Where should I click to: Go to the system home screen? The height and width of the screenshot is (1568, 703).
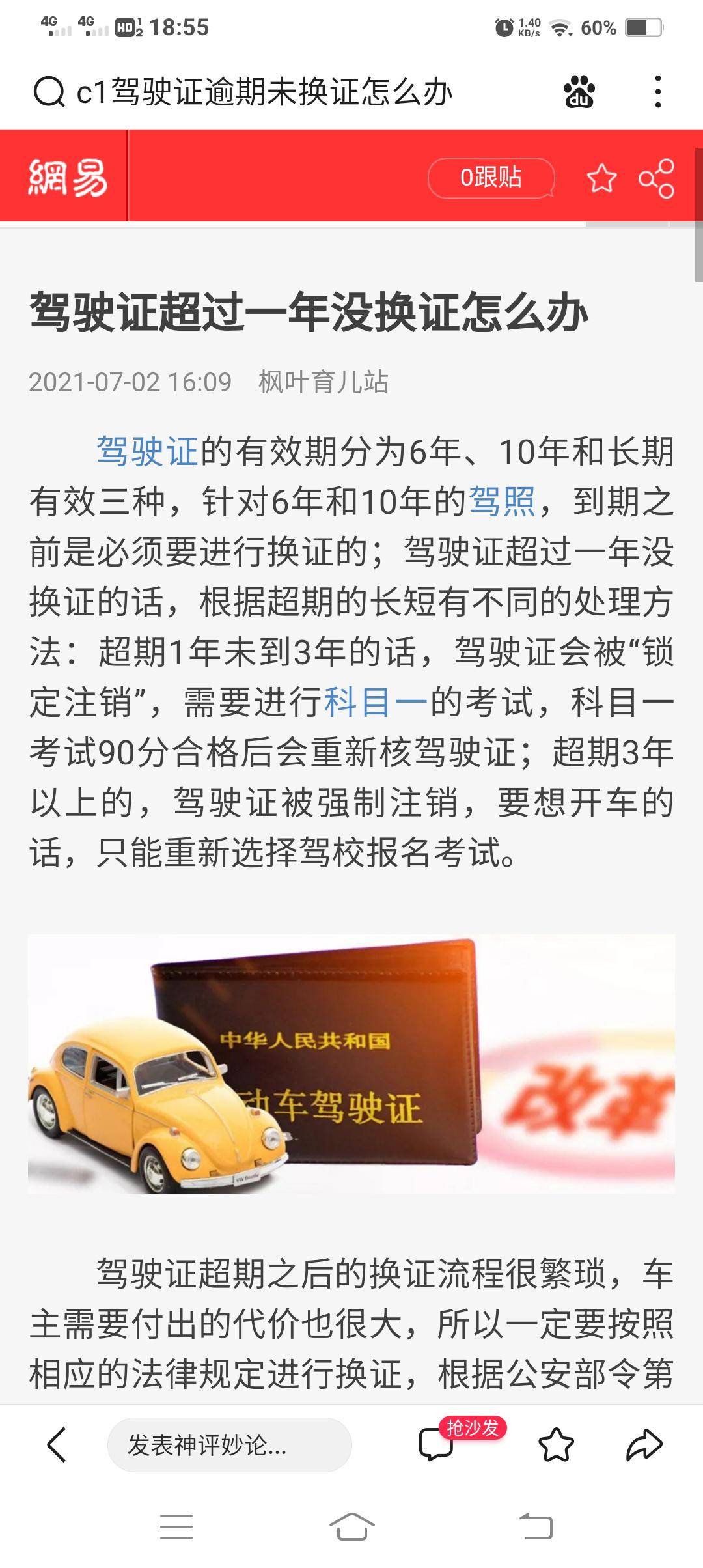351,1526
